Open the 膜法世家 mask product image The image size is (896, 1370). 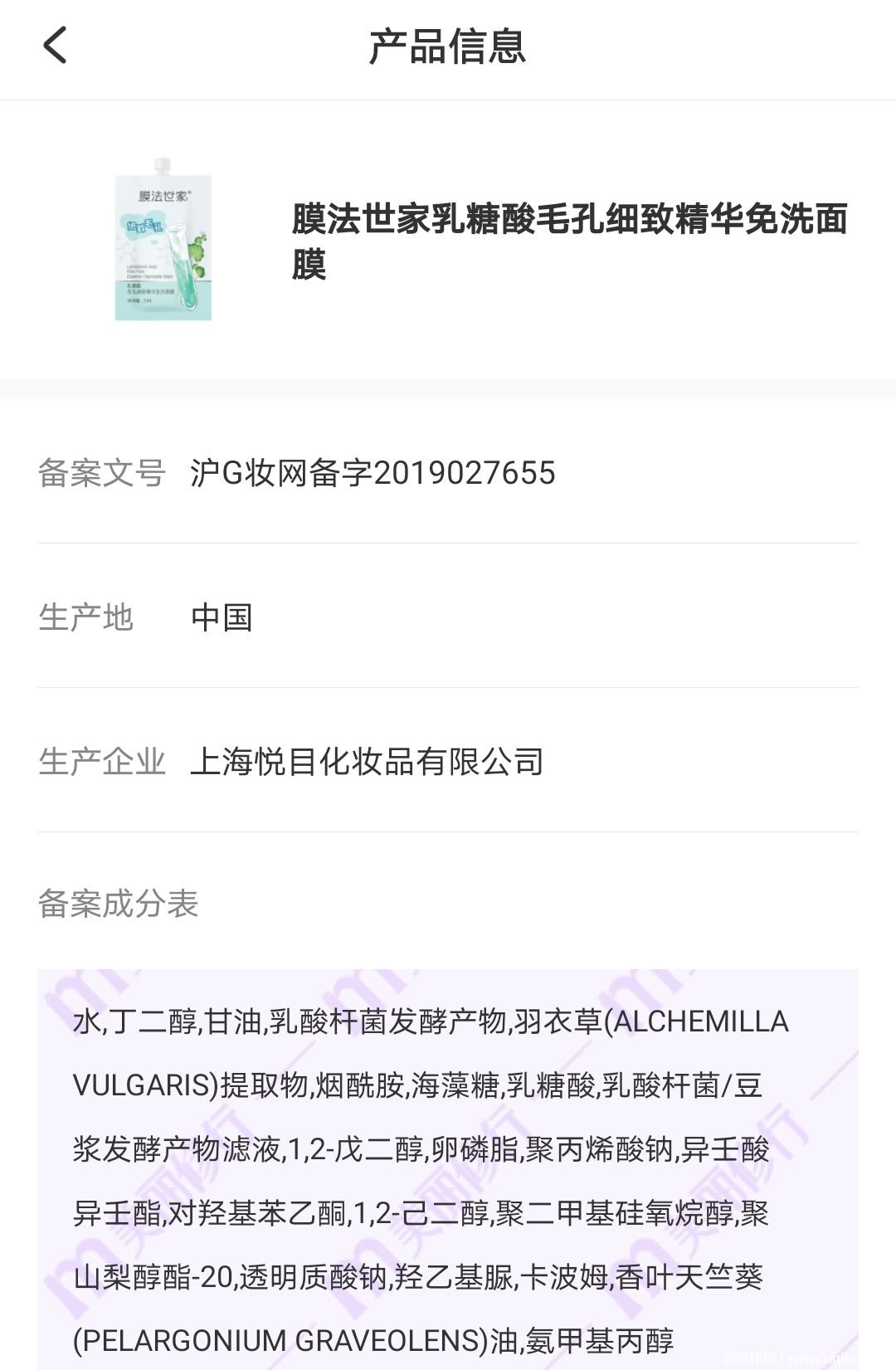[x=164, y=239]
